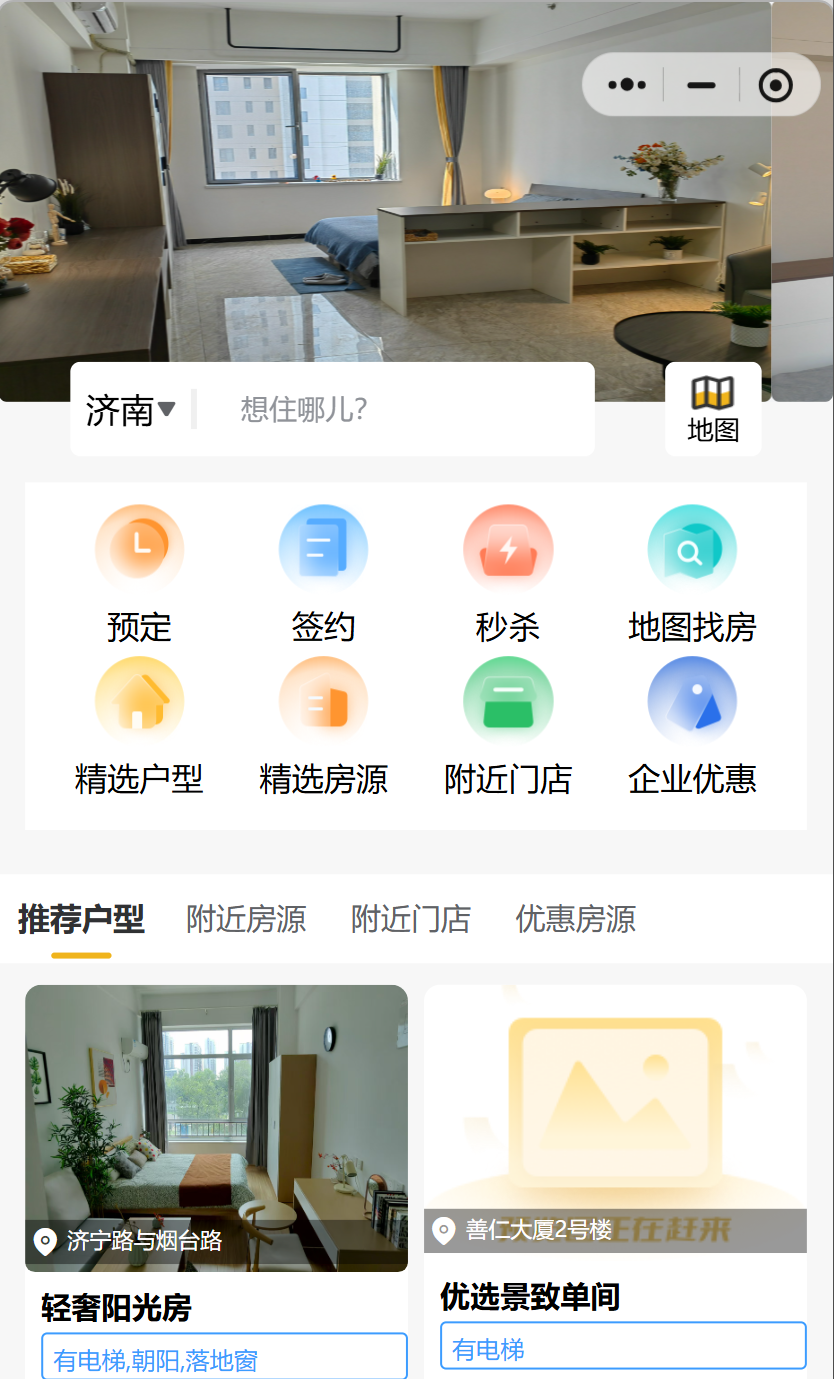Open the 秒杀 flash sale shortcut
The height and width of the screenshot is (1379, 834).
(x=507, y=574)
